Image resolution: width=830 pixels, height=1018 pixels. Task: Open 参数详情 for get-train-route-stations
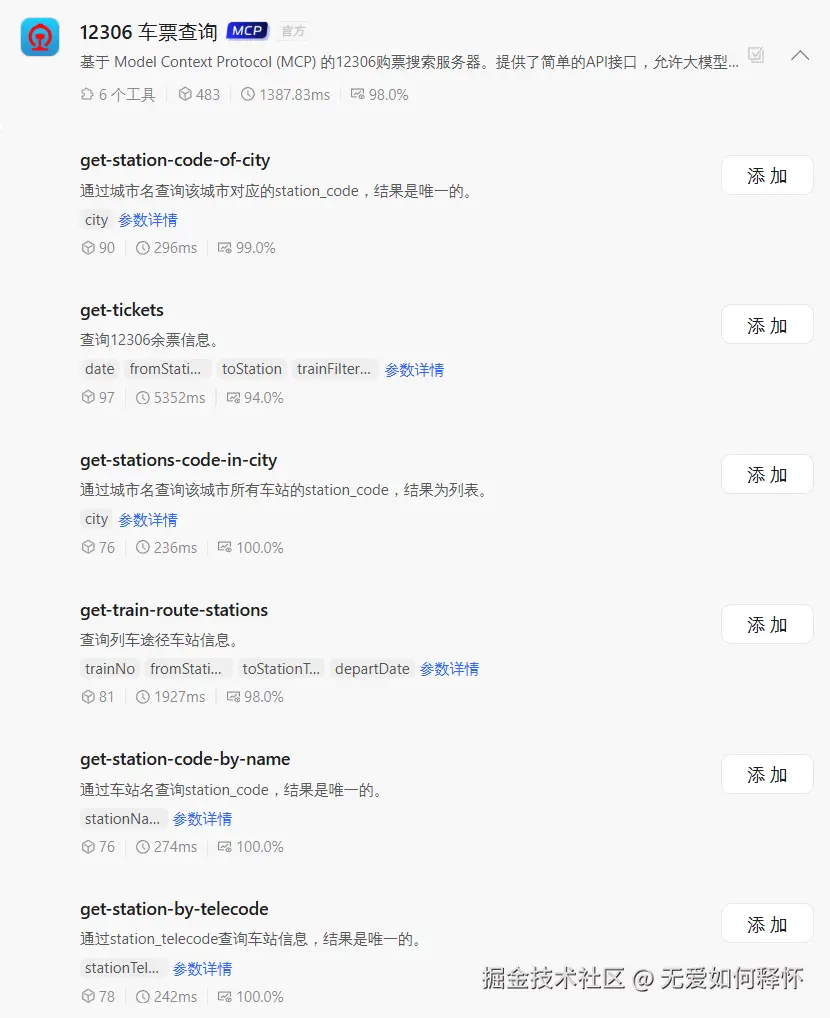pyautogui.click(x=449, y=669)
